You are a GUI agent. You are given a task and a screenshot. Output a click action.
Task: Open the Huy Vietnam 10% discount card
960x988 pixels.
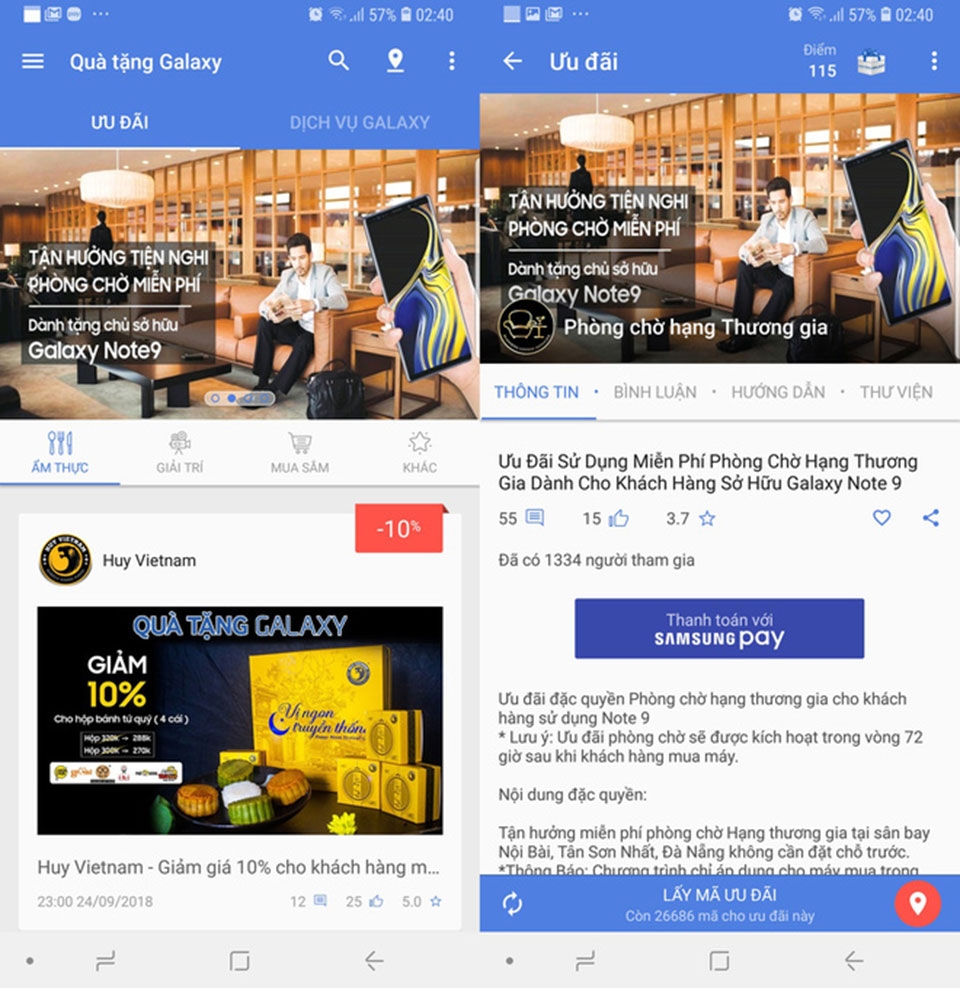coord(240,720)
